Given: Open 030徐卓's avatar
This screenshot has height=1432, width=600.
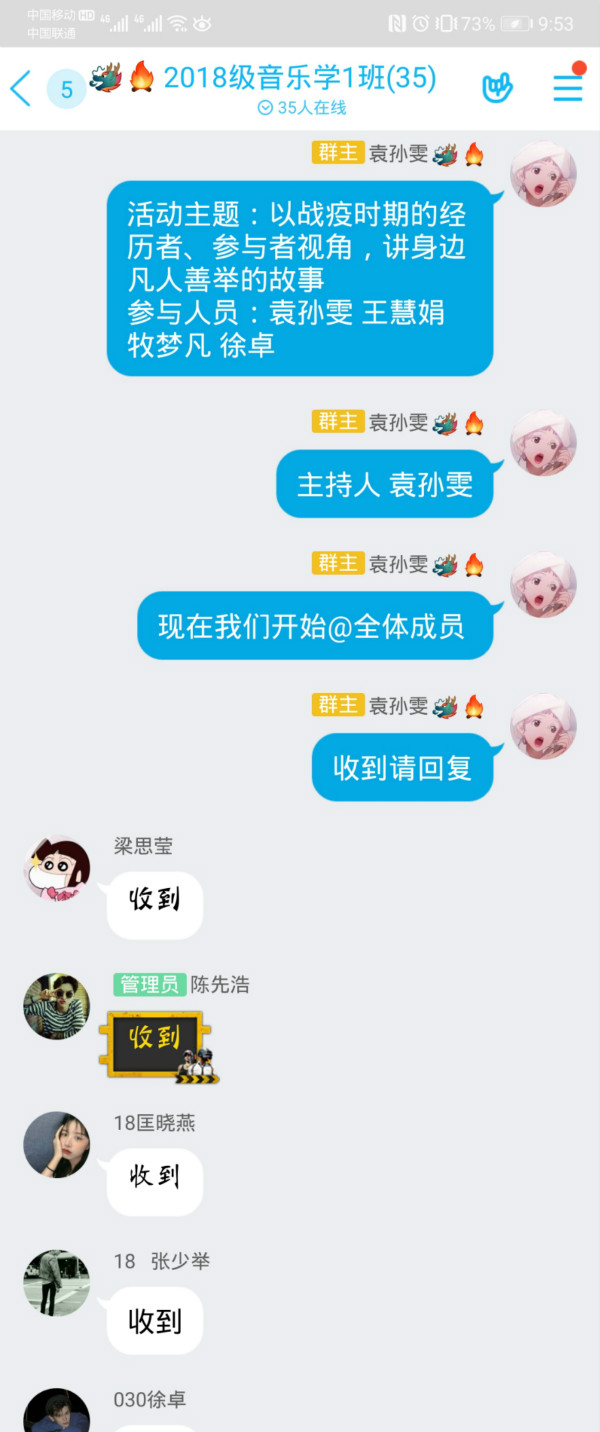Looking at the screenshot, I should [57, 1412].
